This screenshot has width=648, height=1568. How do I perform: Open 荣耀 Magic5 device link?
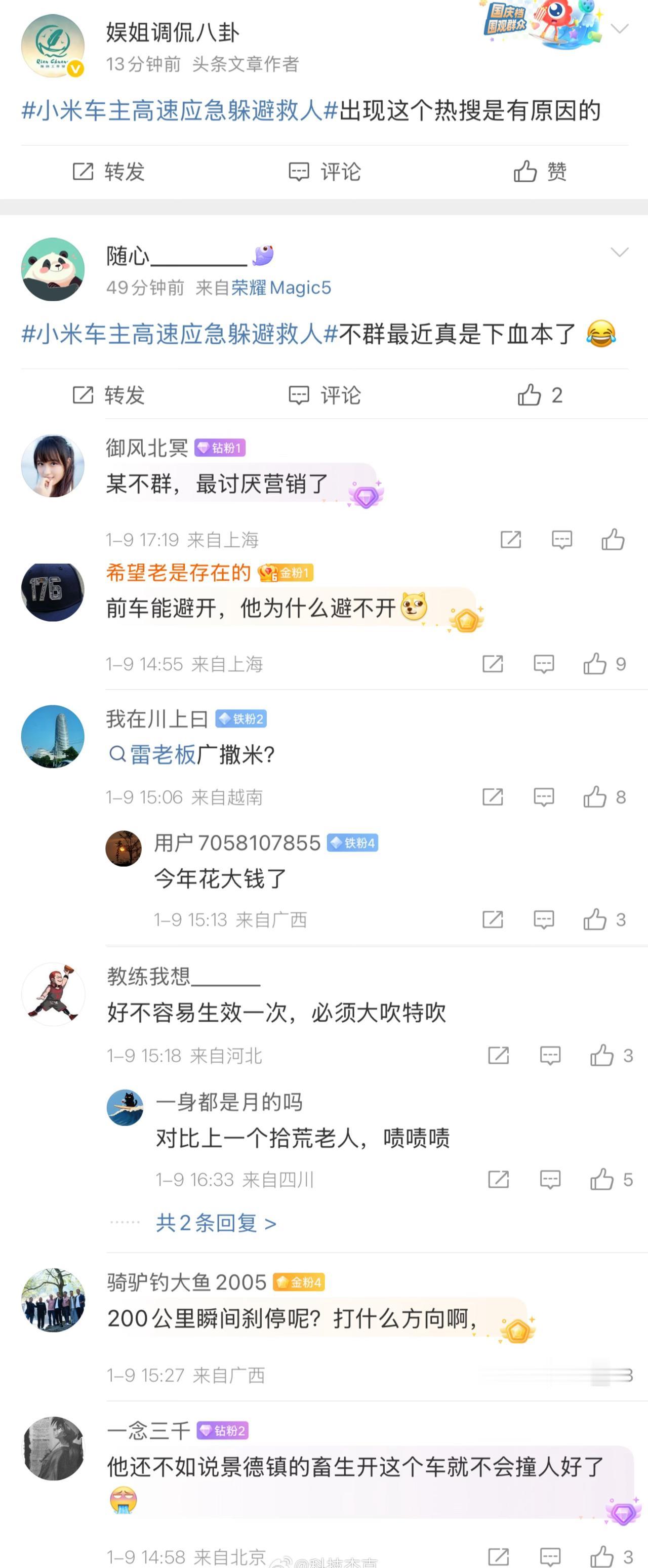tap(280, 287)
